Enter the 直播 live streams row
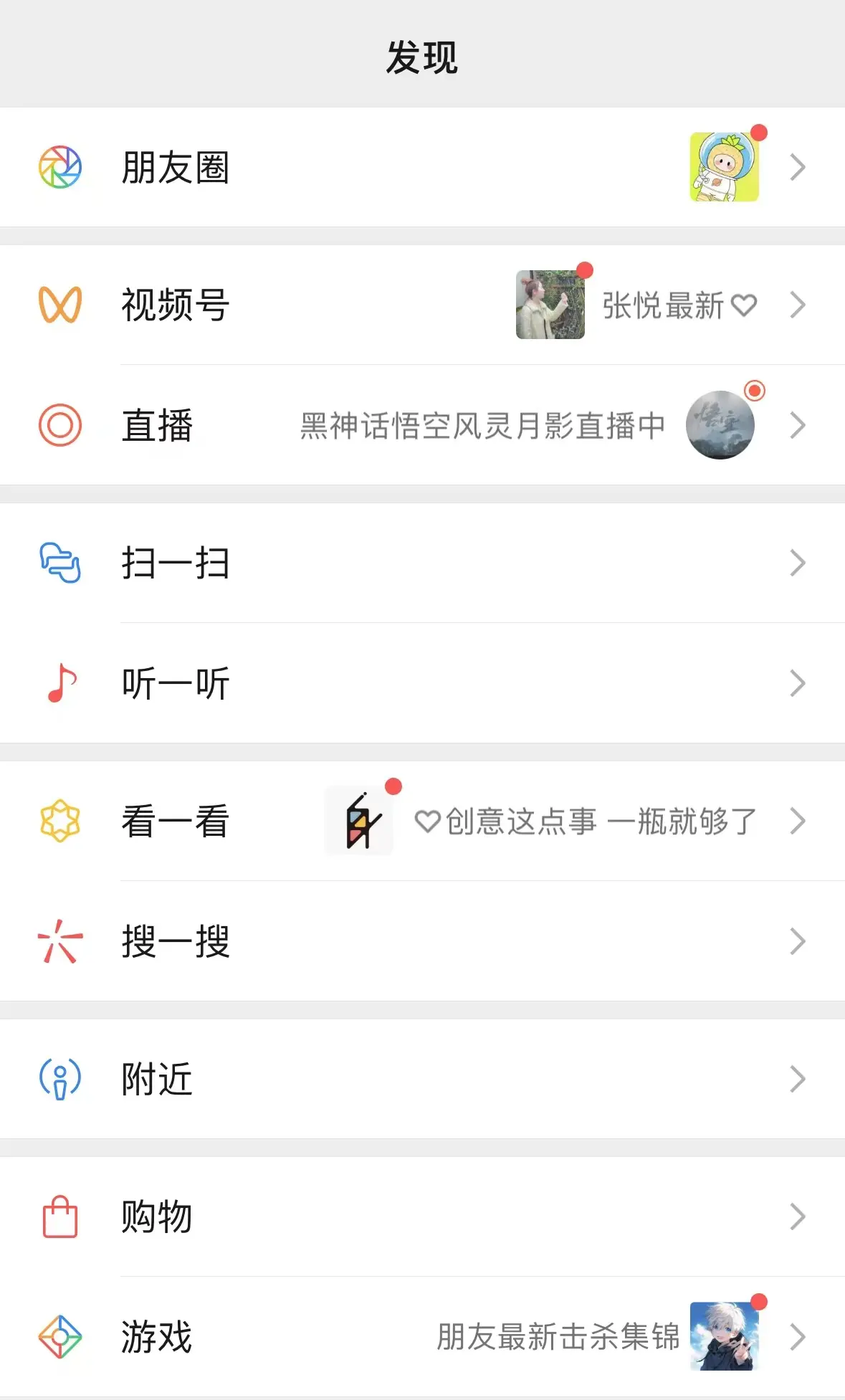This screenshot has height=1400, width=845. (x=158, y=426)
